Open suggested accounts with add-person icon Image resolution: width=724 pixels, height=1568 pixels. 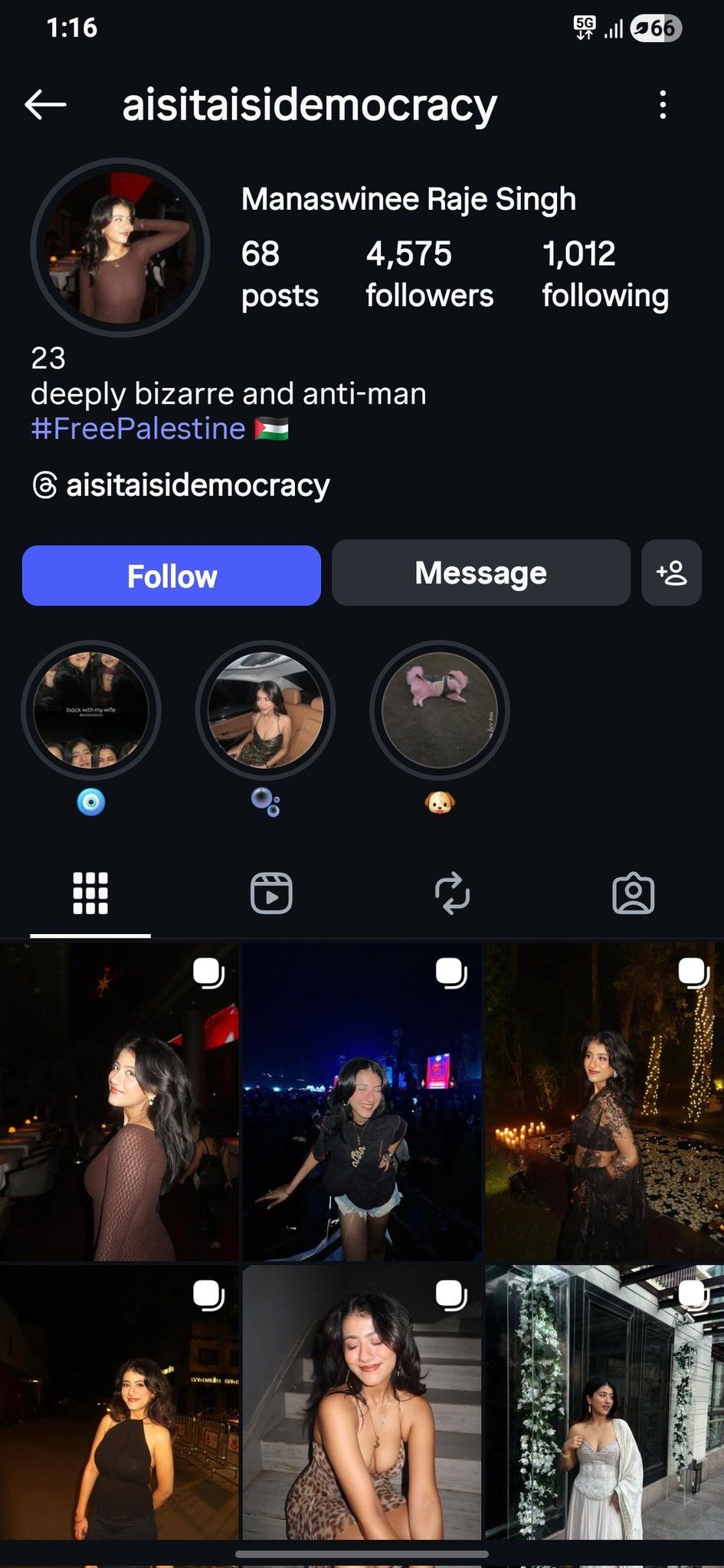point(671,573)
